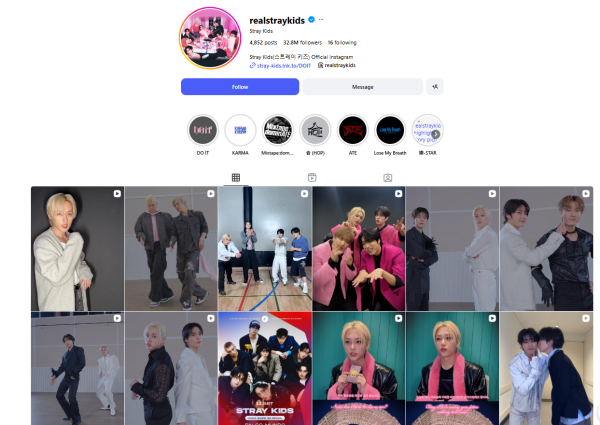Follow the realstraykids account
This screenshot has width=600, height=425.
[240, 87]
